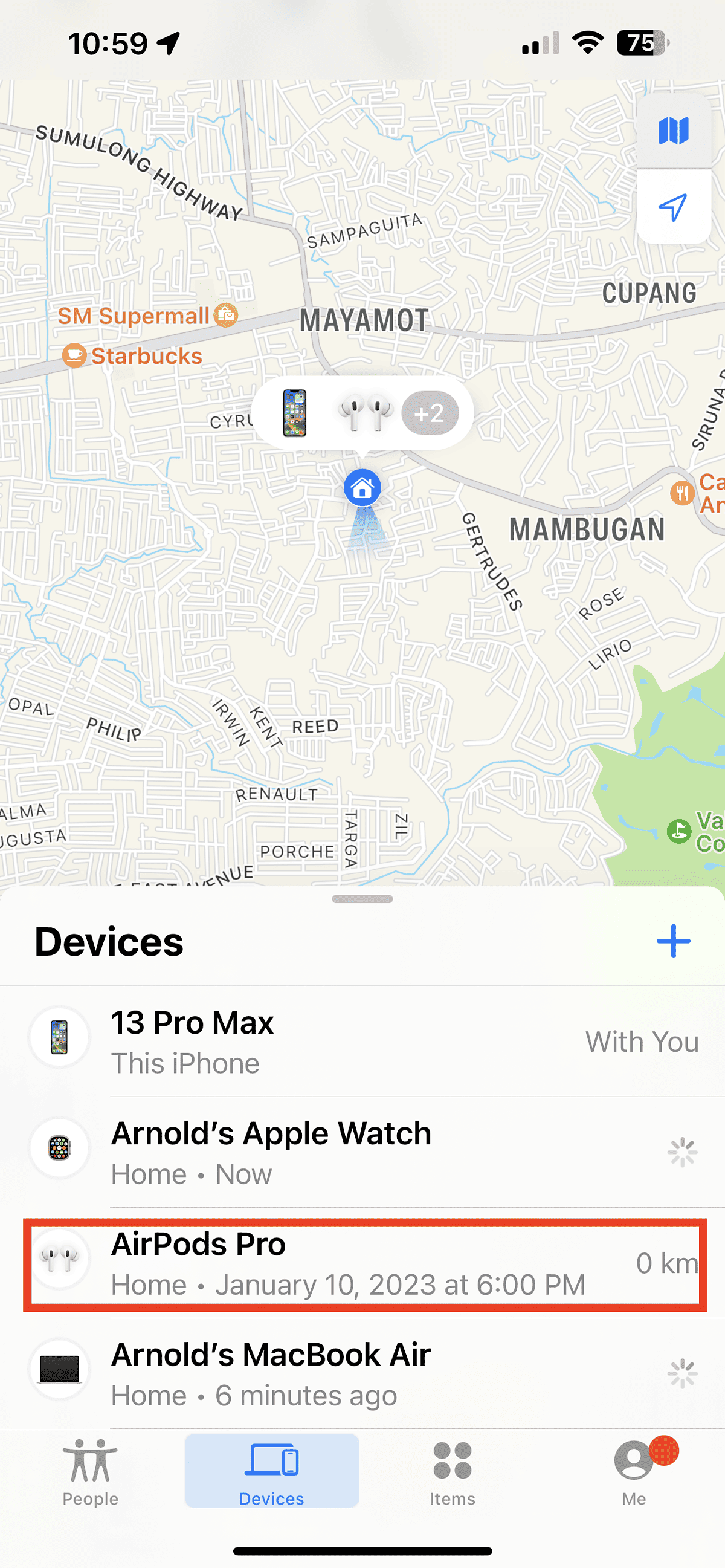Tap the AirPods icon in map bubble
The height and width of the screenshot is (1568, 725).
tap(365, 413)
